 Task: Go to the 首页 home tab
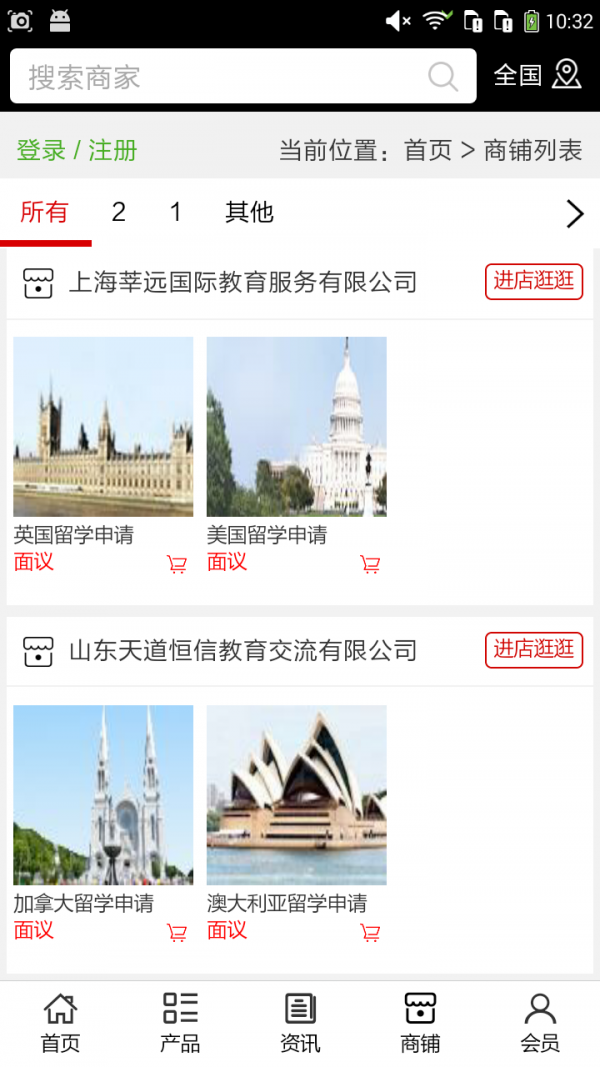[x=60, y=1023]
